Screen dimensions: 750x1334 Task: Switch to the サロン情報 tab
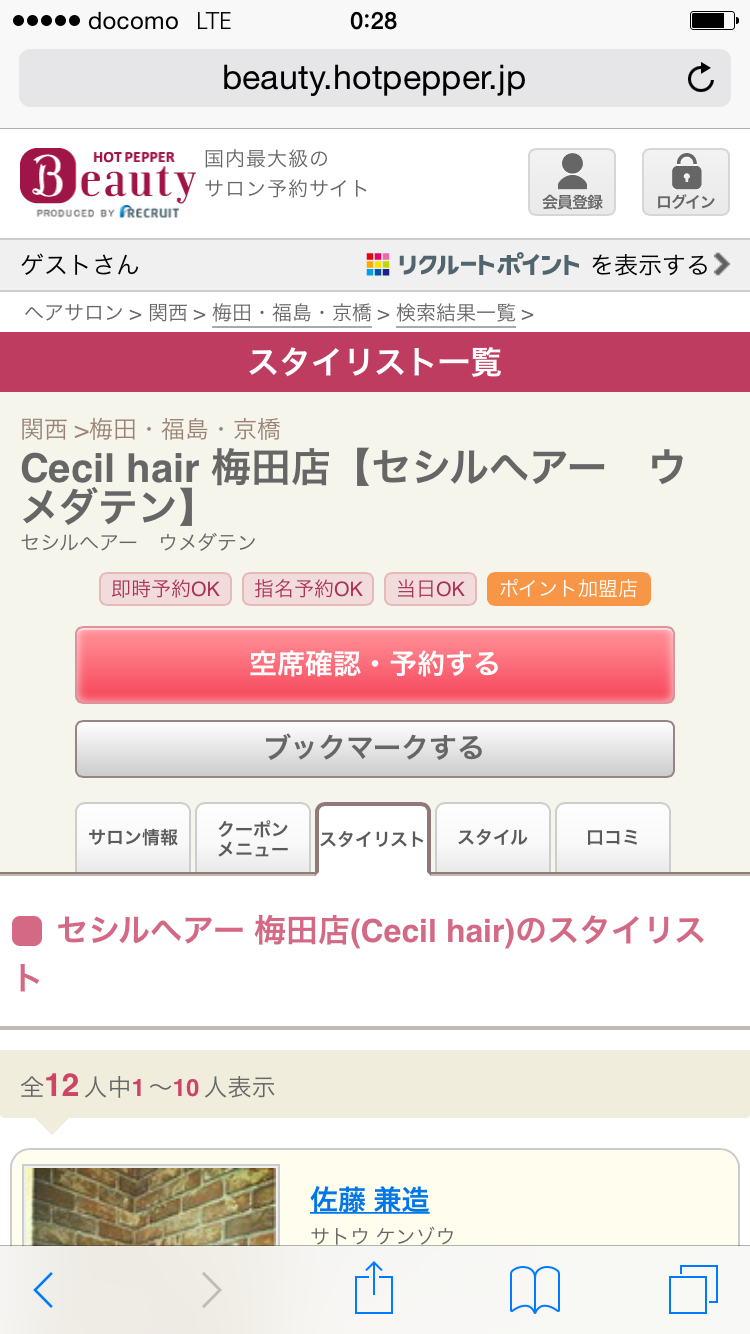pos(133,838)
